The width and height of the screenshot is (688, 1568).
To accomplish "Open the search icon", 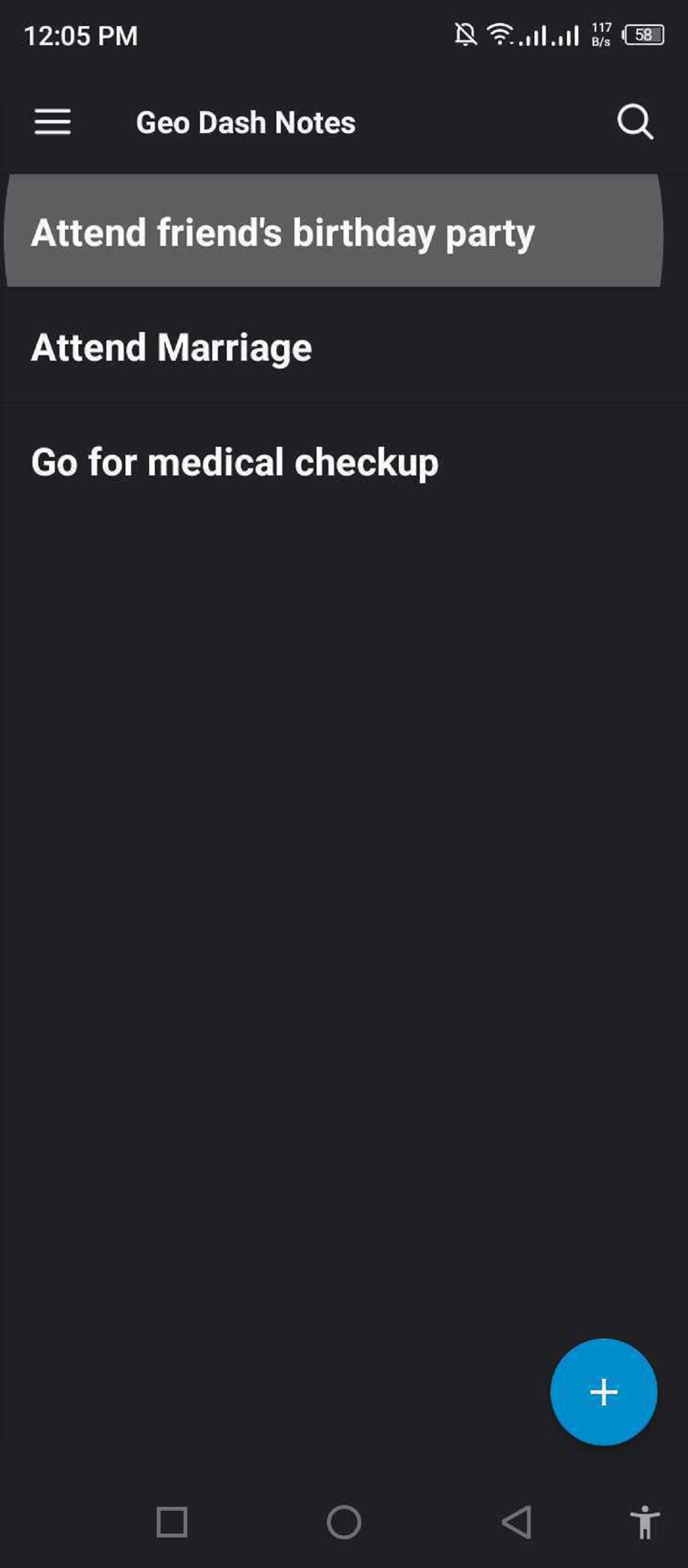I will (634, 122).
